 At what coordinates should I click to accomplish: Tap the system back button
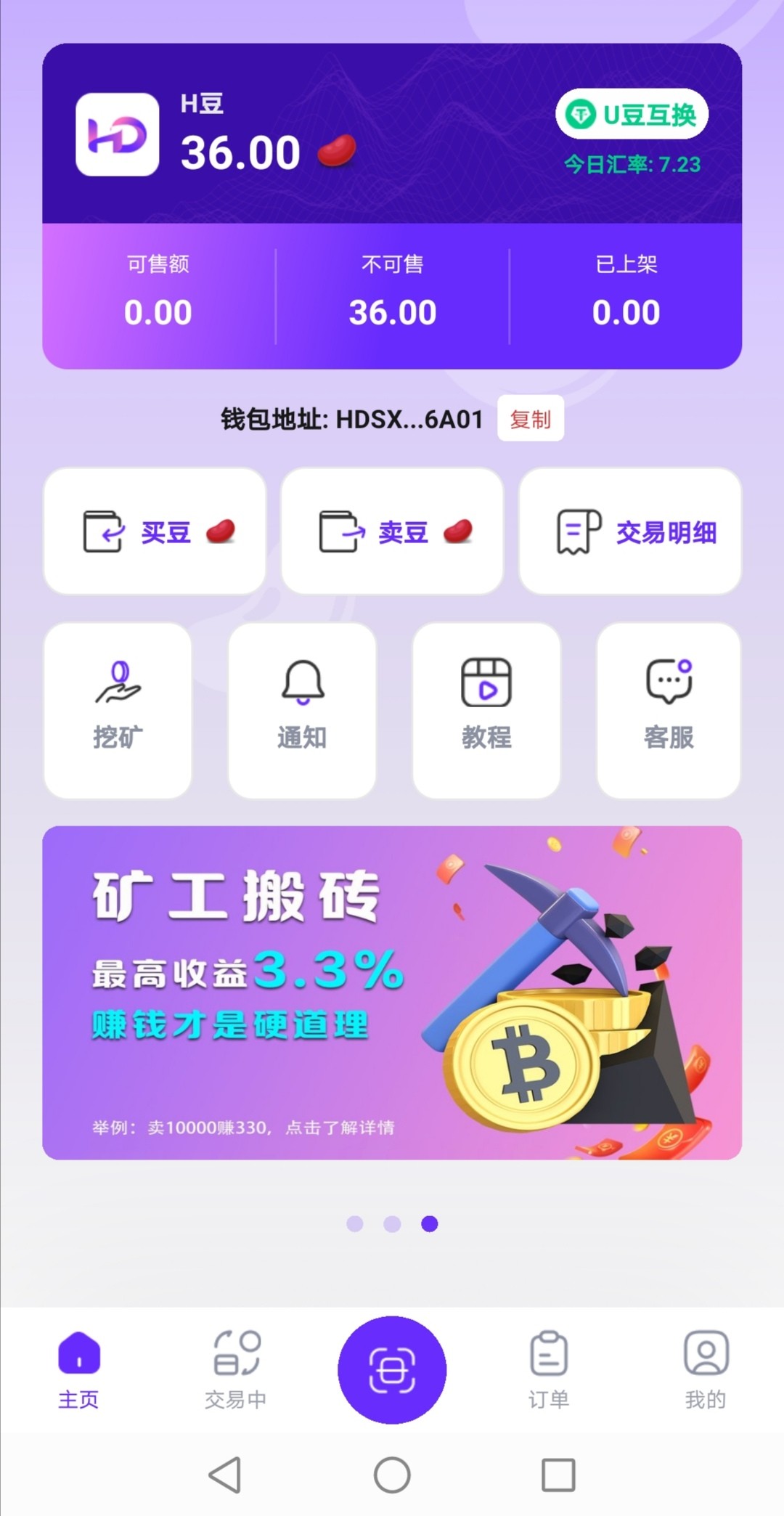tap(224, 1475)
